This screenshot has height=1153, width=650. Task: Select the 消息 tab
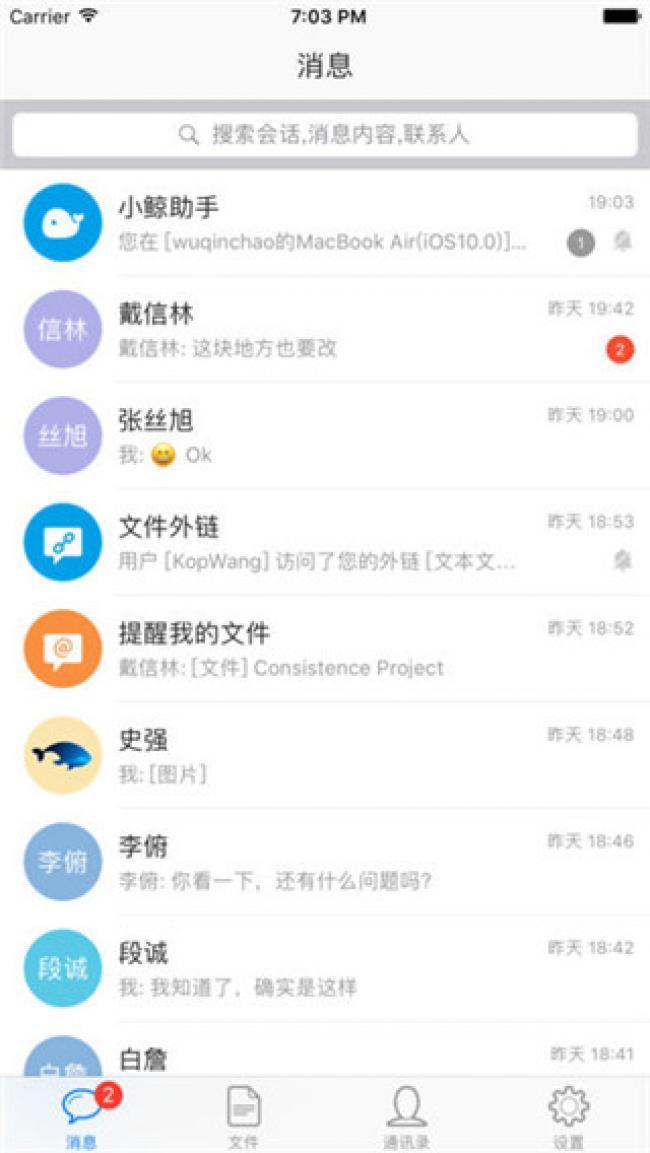tap(82, 1115)
